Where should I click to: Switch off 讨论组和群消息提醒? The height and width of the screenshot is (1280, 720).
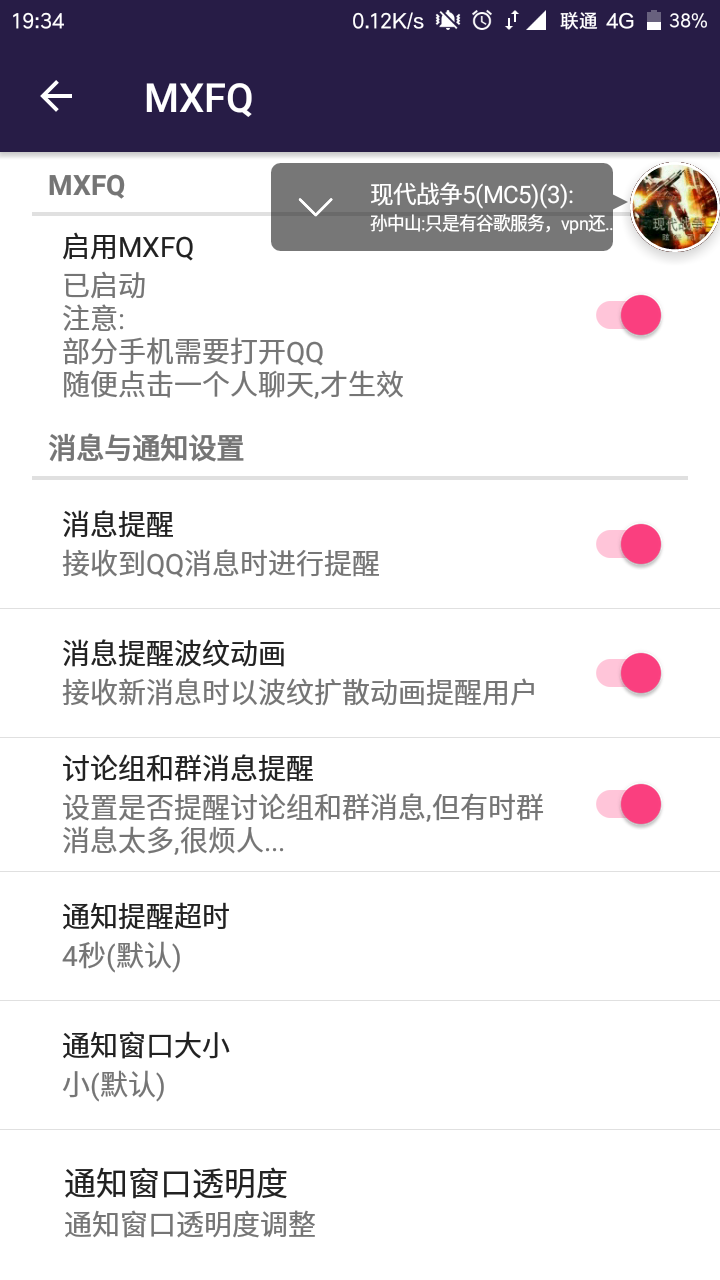pos(629,803)
